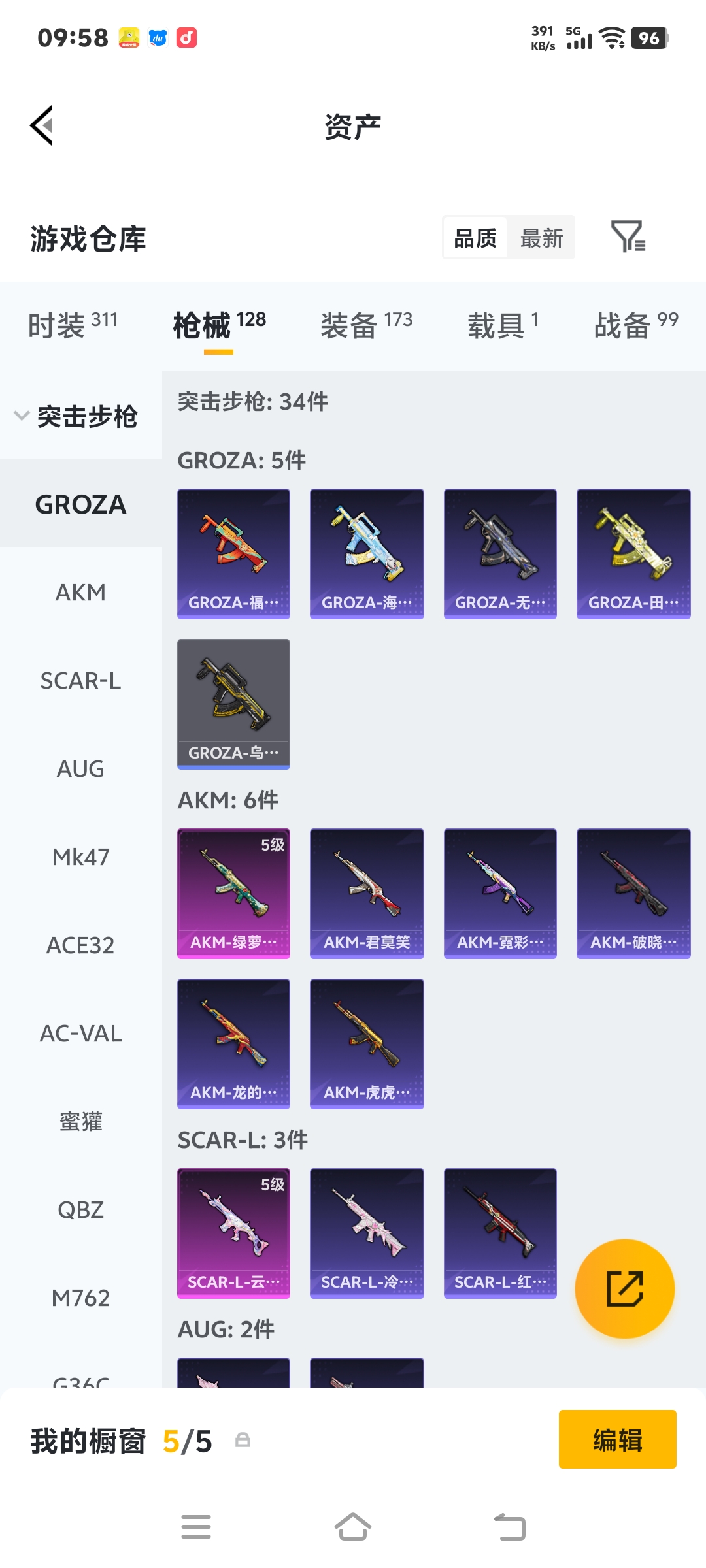The width and height of the screenshot is (706, 1568).
Task: Switch to the 载具 tab
Action: pyautogui.click(x=503, y=325)
